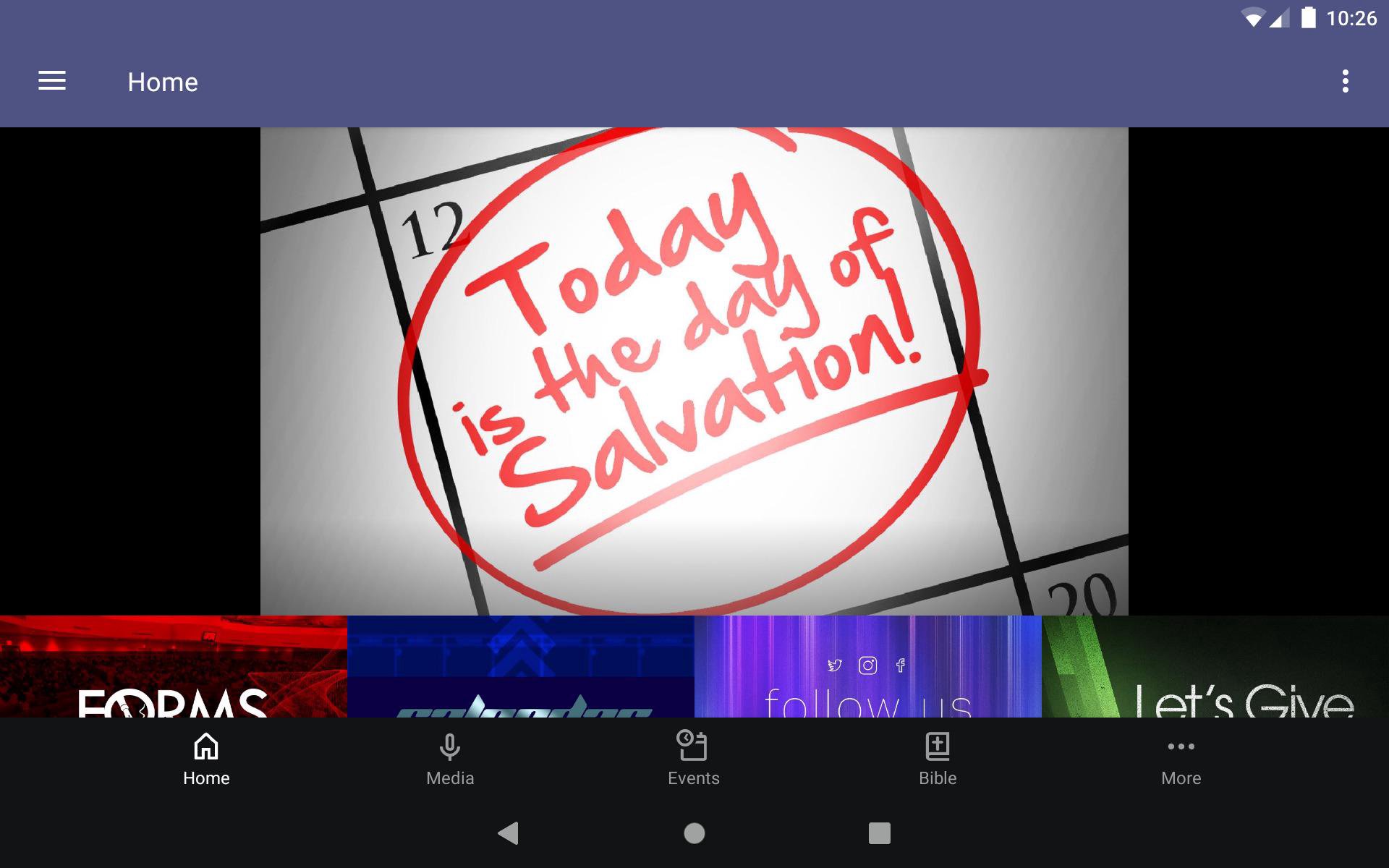Viewport: 1389px width, 868px height.
Task: Go back using system back button
Action: 509,833
